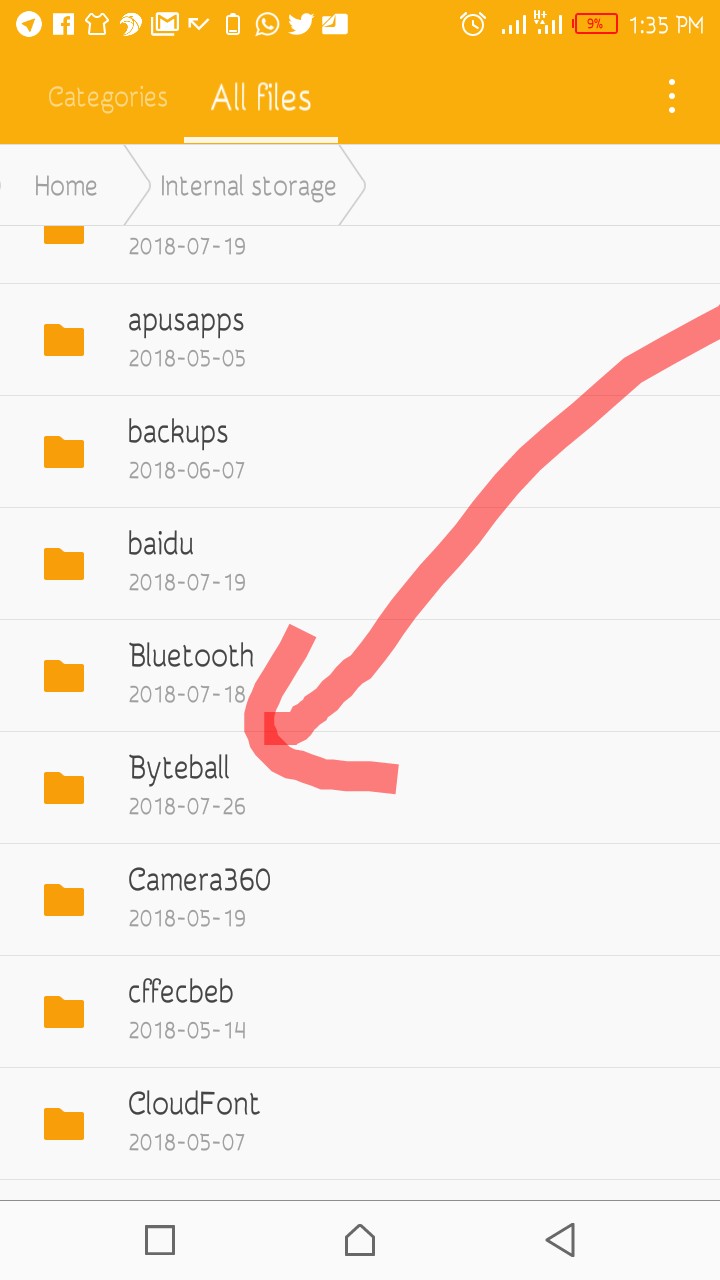This screenshot has width=720, height=1280.
Task: Tap the Internal storage breadcrumb
Action: coord(248,186)
